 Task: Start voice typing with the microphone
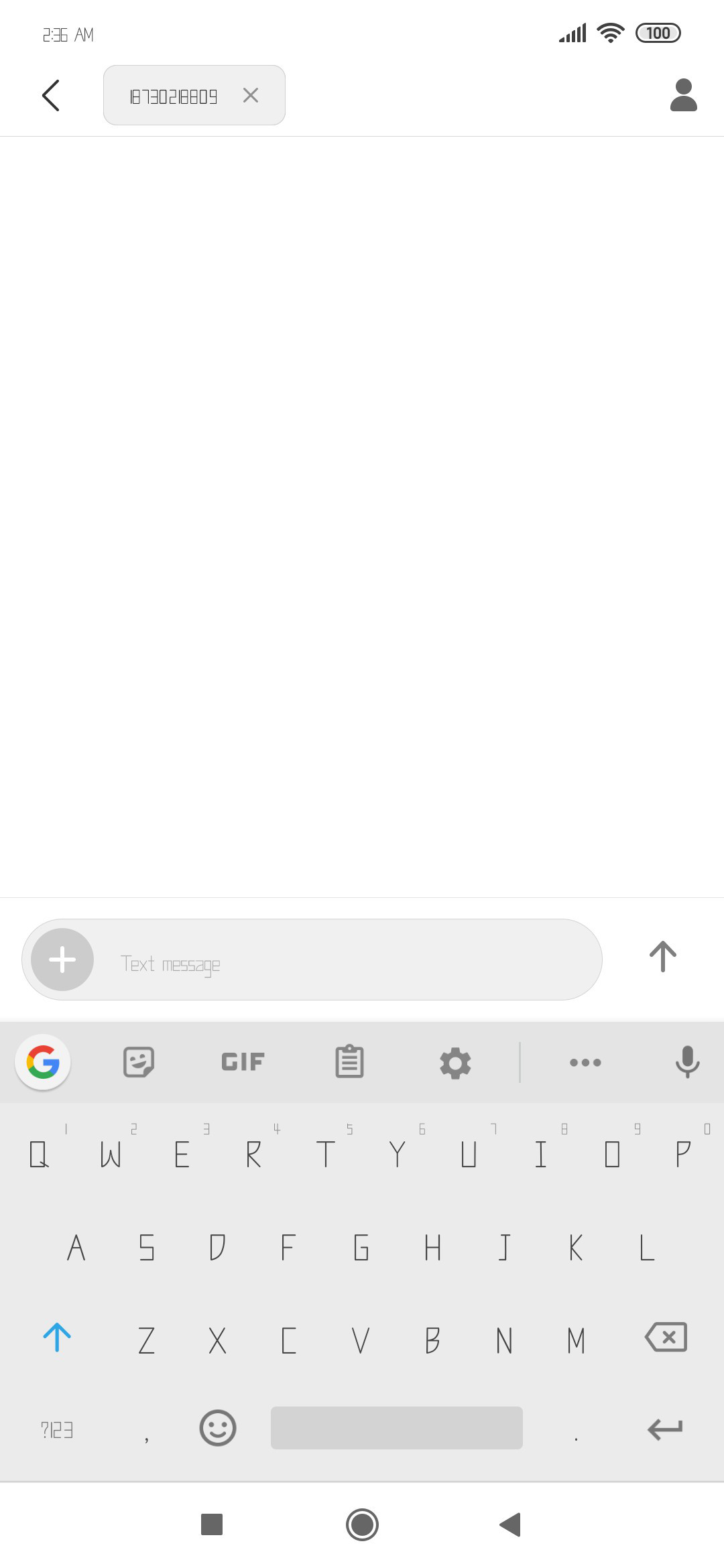tap(687, 1062)
